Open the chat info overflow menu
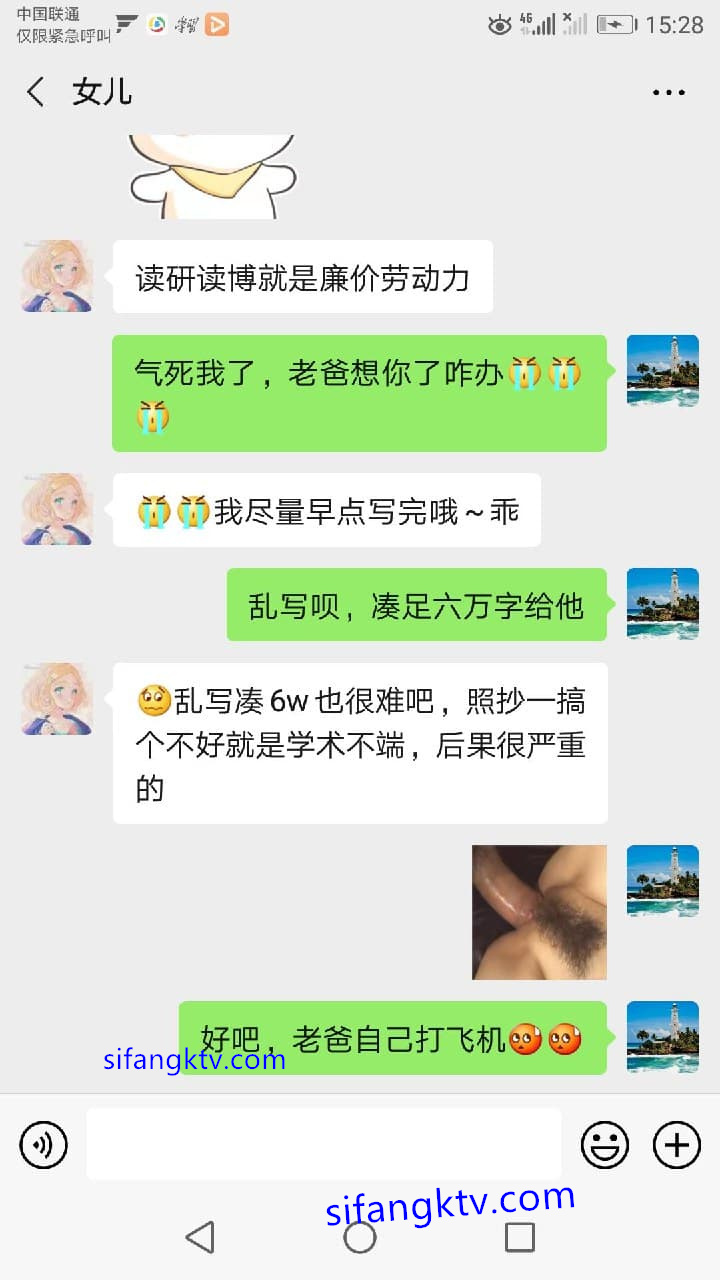720x1280 pixels. (668, 92)
